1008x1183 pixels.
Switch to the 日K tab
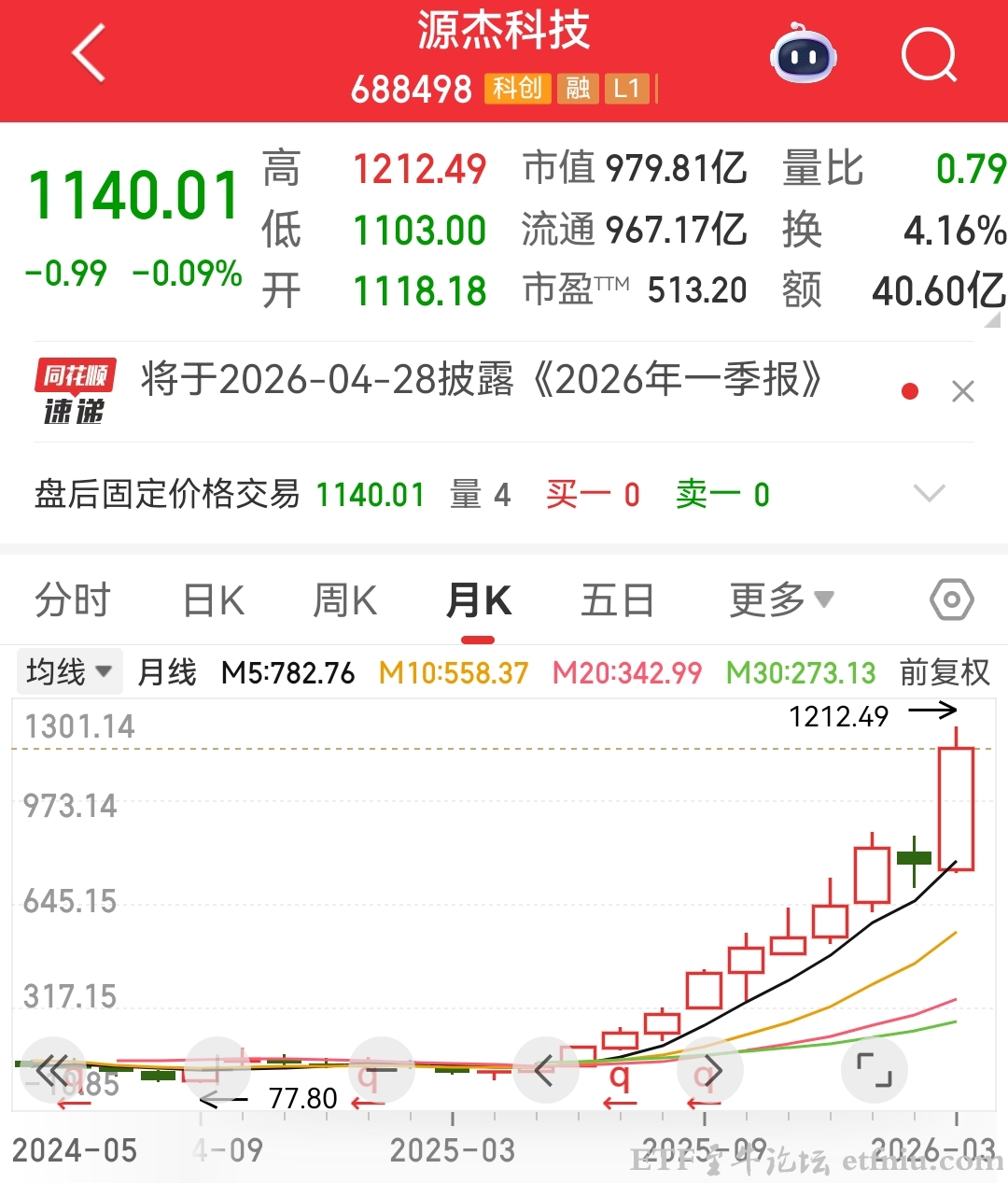213,599
